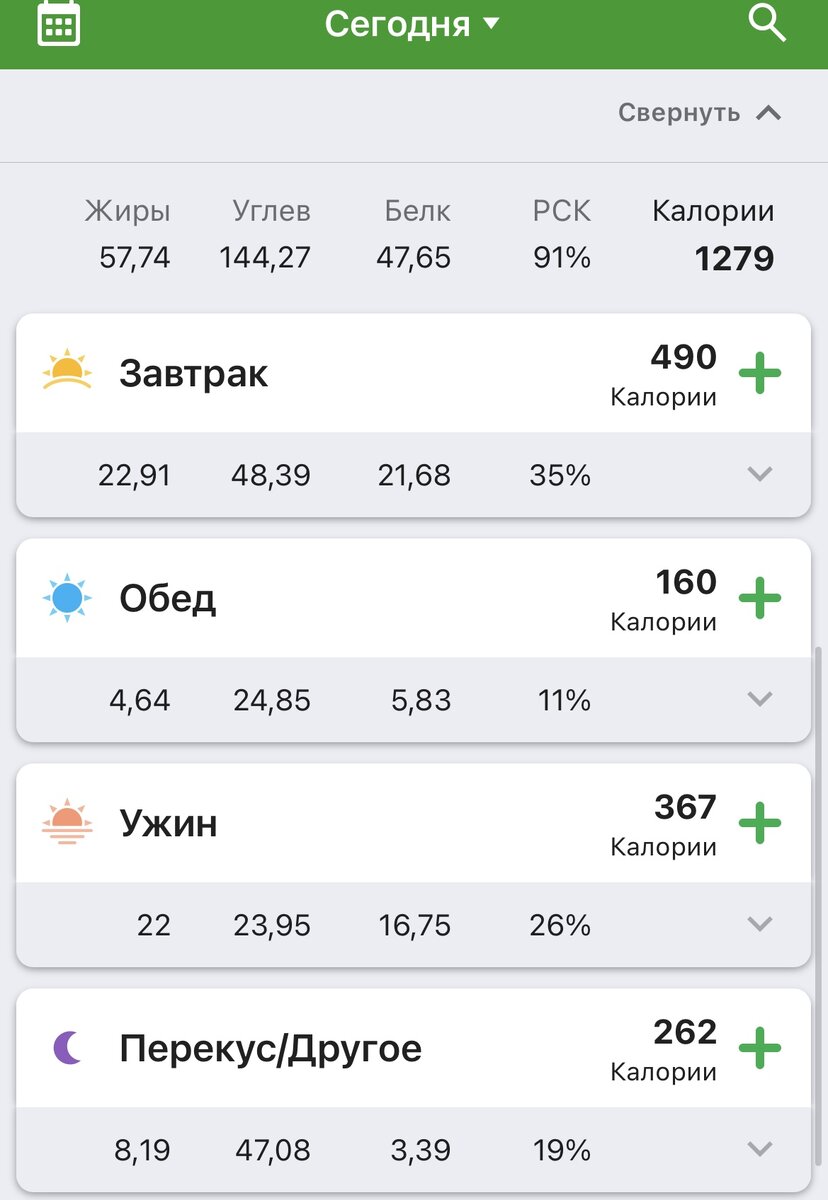Click the search magnifier icon
The image size is (828, 1200).
[766, 23]
